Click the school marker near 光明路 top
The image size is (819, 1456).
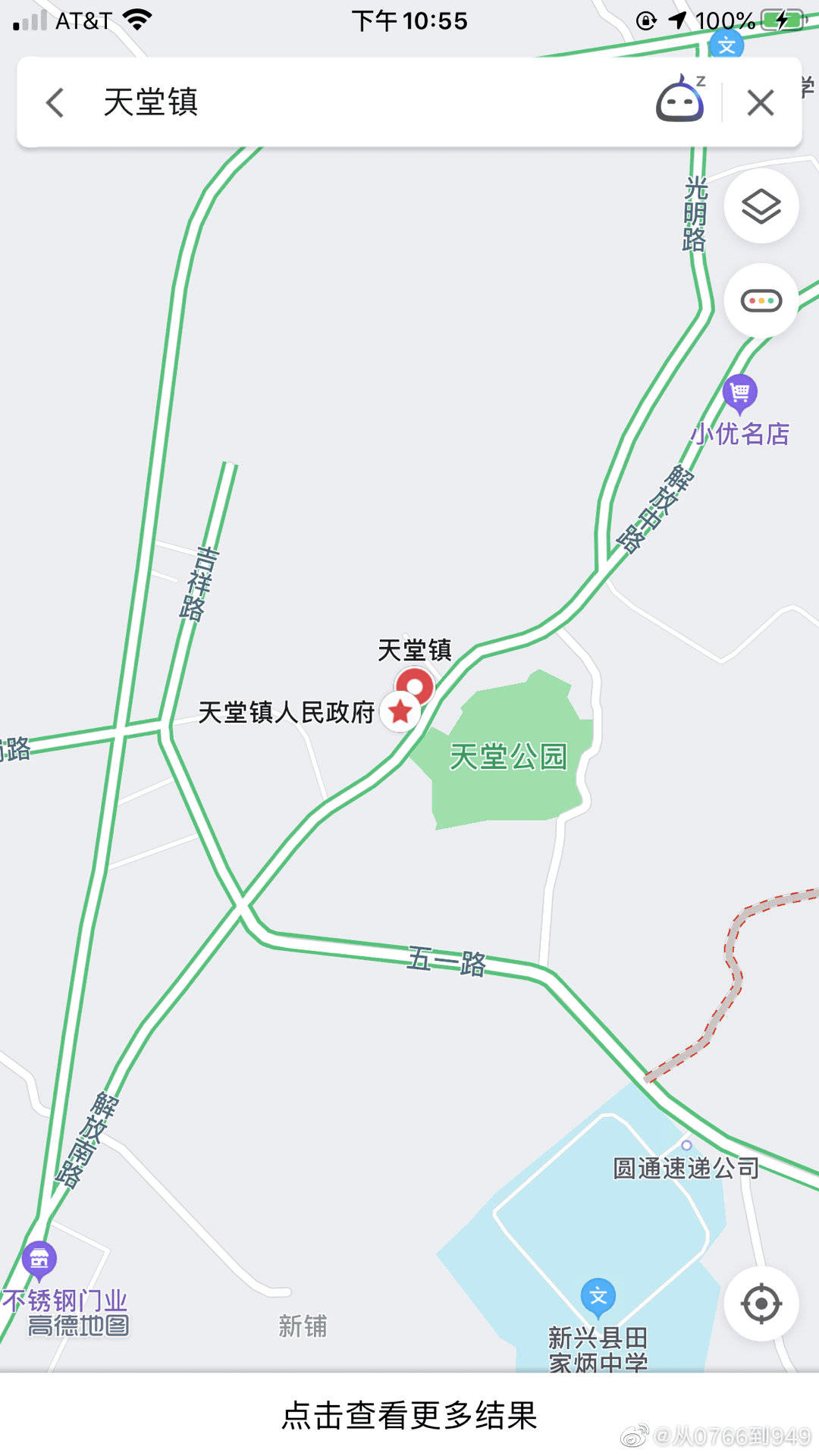point(726,43)
